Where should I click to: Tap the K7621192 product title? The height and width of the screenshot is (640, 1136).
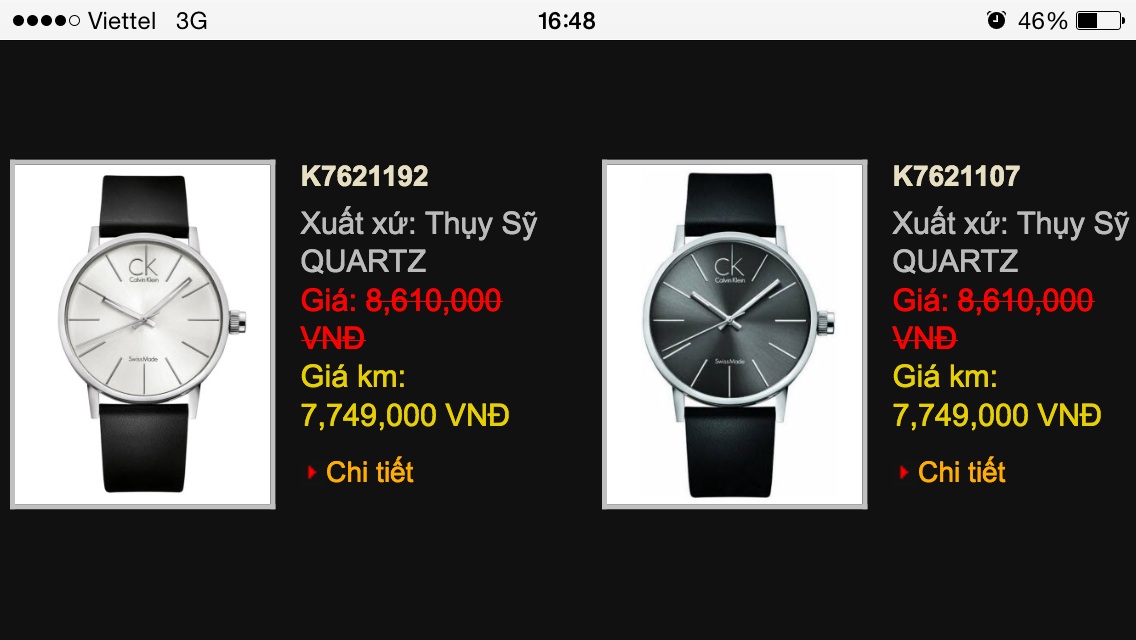coord(364,176)
